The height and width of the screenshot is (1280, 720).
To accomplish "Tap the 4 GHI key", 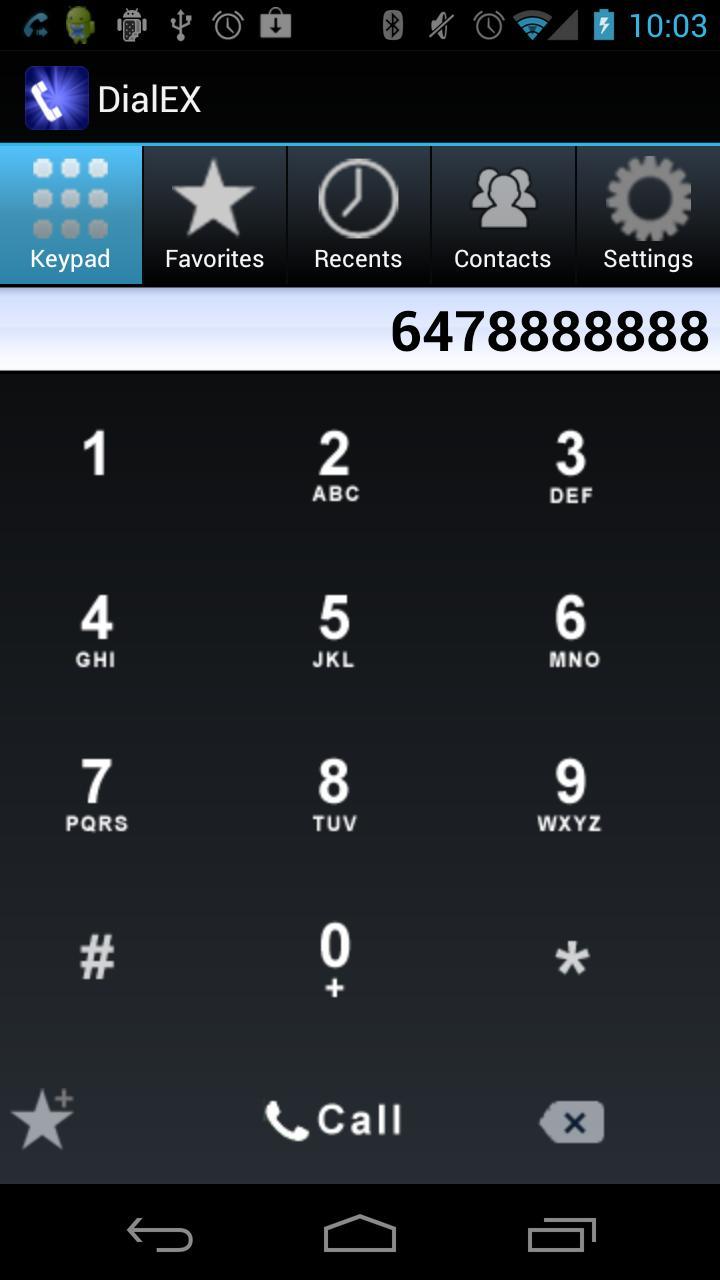I will point(96,629).
